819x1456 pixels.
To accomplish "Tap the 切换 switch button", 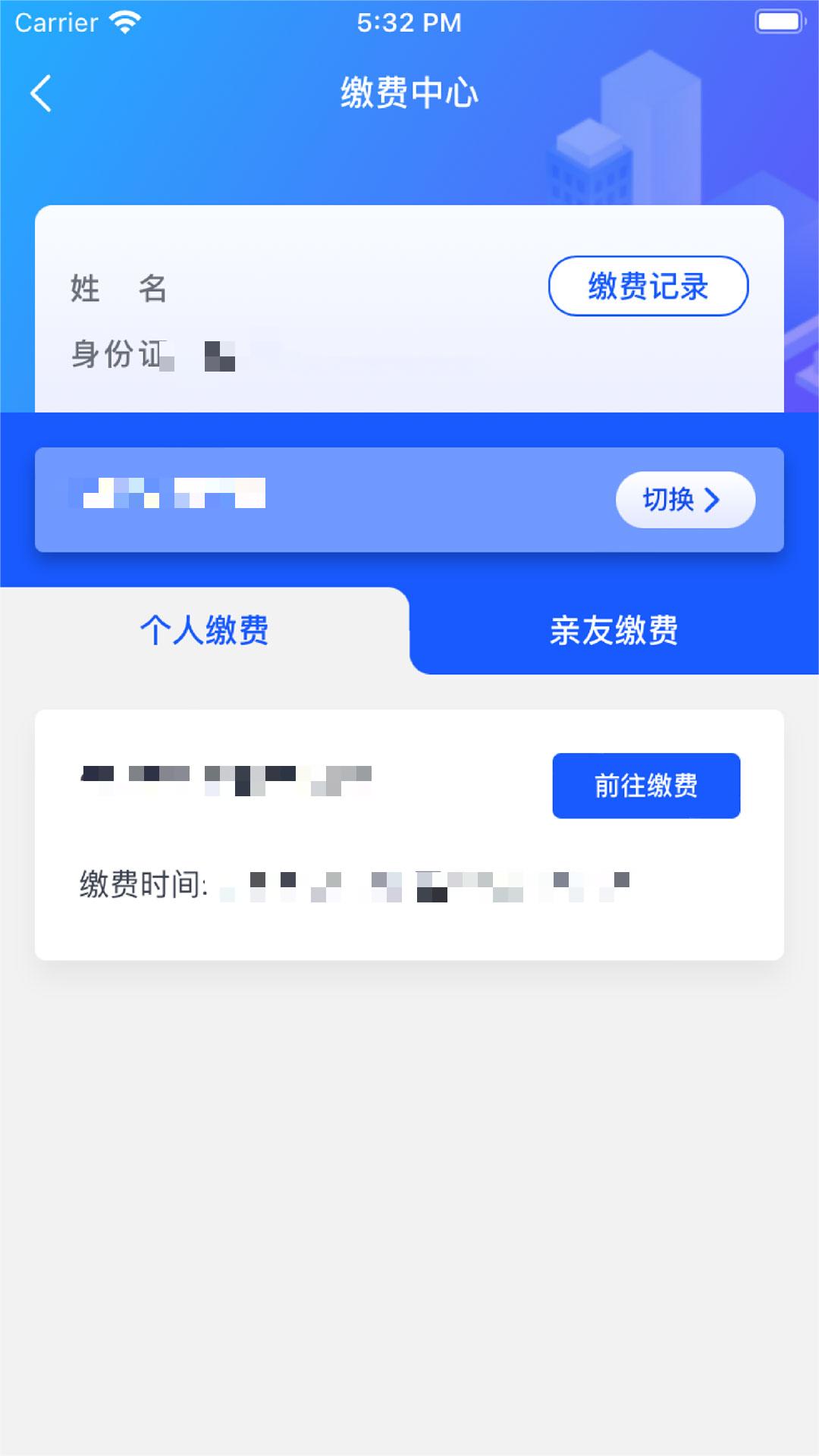I will click(684, 500).
